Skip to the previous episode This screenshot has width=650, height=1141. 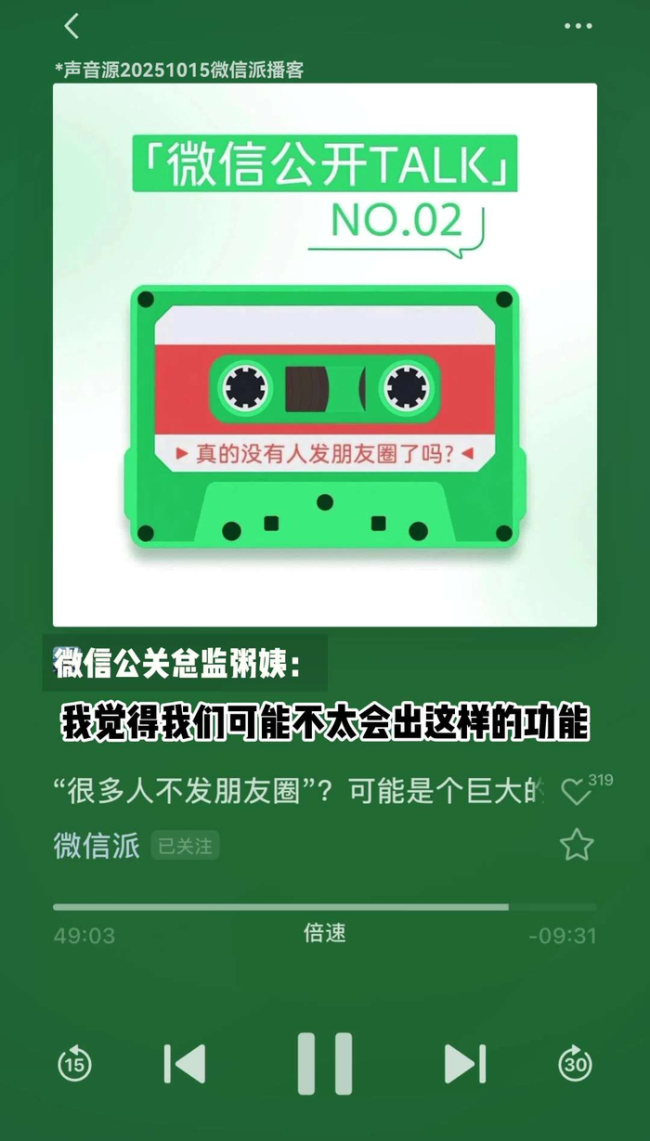pyautogui.click(x=185, y=1063)
